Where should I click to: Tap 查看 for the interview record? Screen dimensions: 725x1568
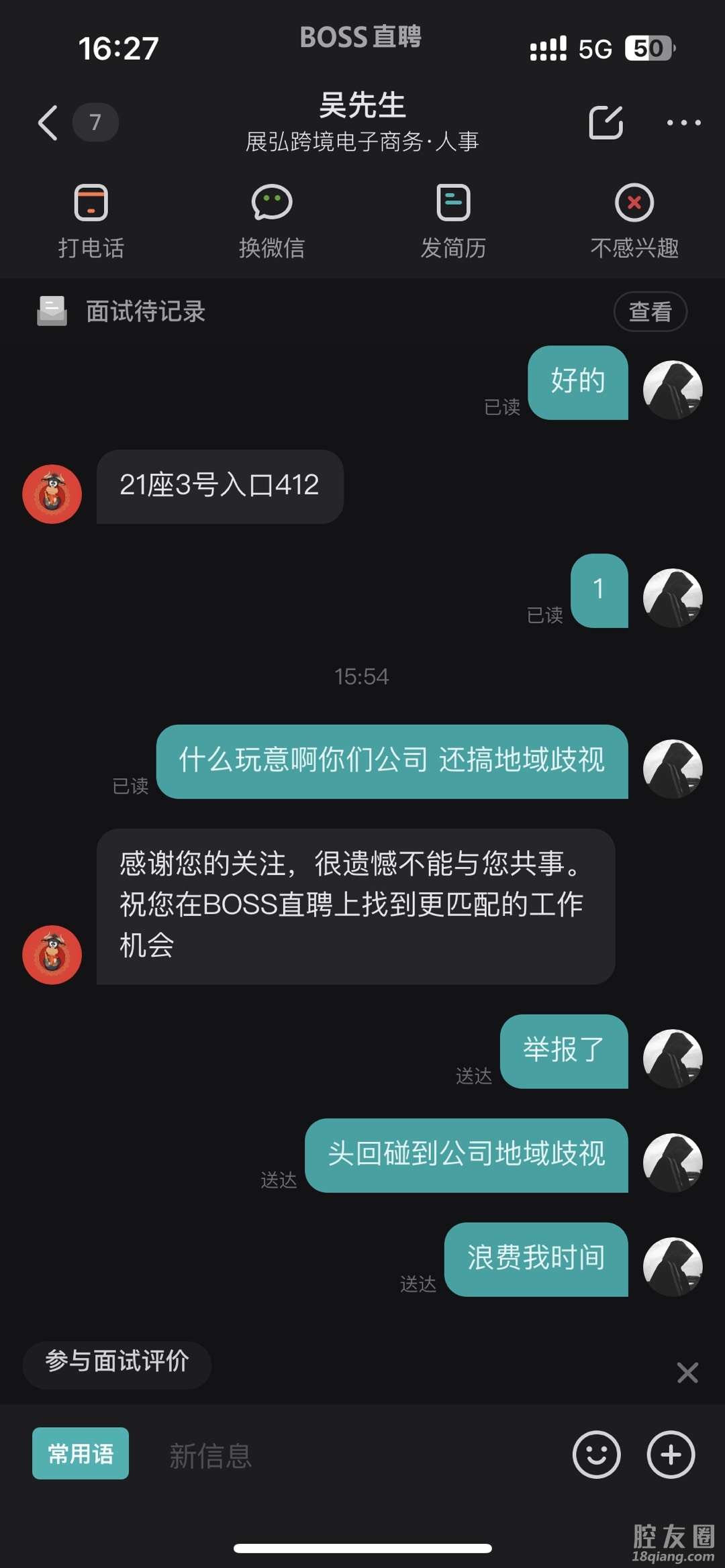click(650, 311)
